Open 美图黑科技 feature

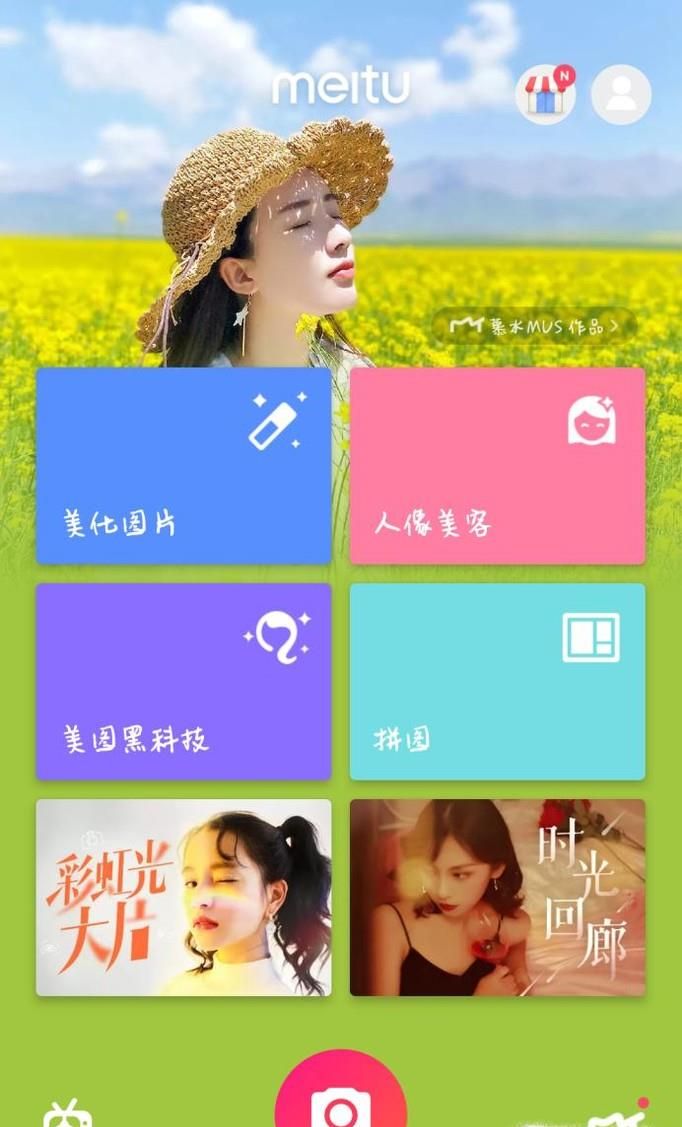pyautogui.click(x=184, y=681)
